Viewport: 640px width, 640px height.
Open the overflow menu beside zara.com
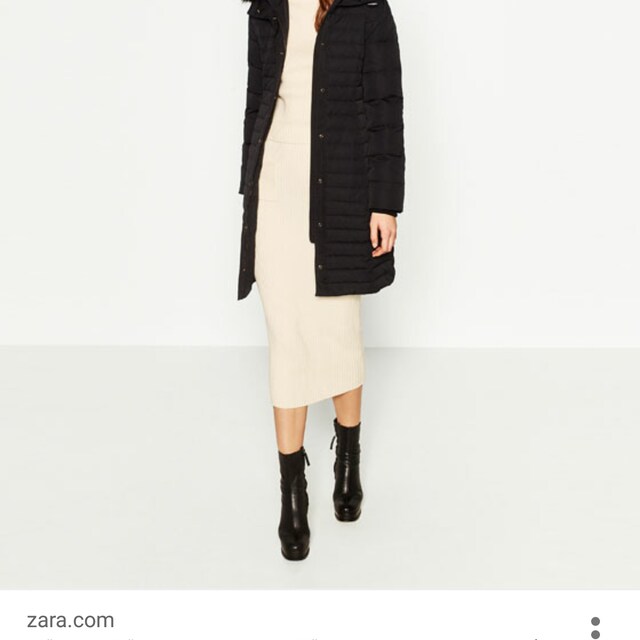[595, 627]
